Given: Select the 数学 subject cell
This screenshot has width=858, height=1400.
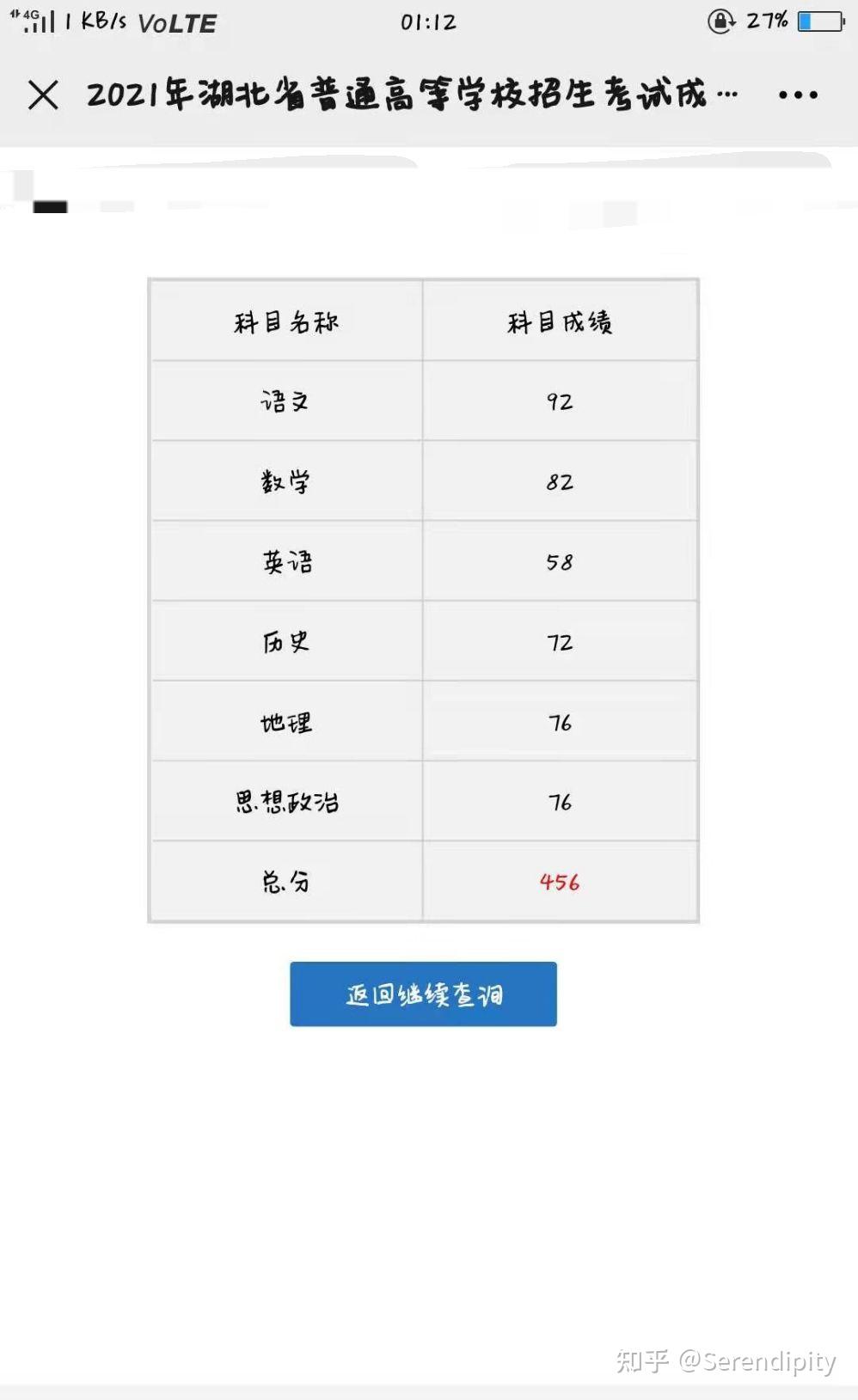Looking at the screenshot, I should (x=285, y=481).
